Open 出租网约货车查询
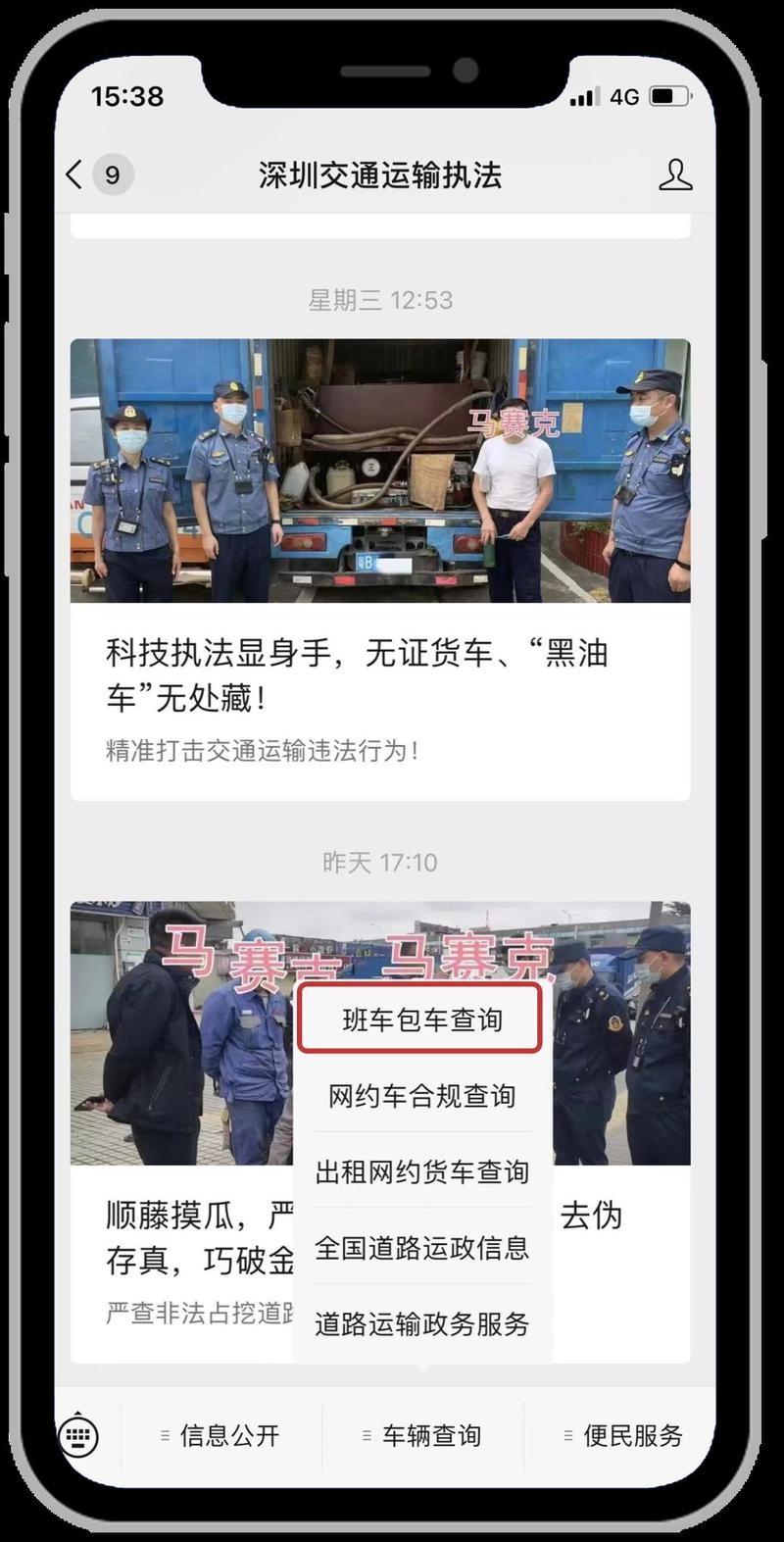 point(421,1171)
